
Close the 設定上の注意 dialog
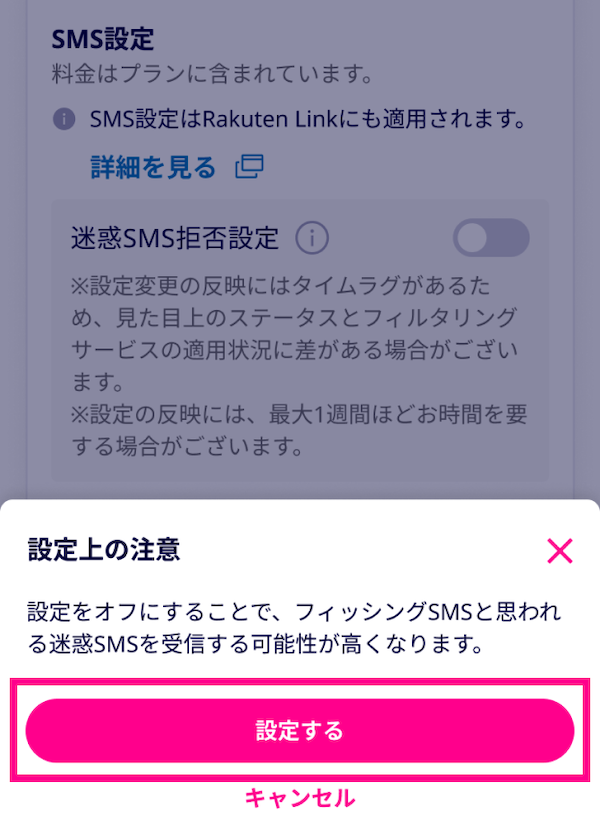pos(559,551)
